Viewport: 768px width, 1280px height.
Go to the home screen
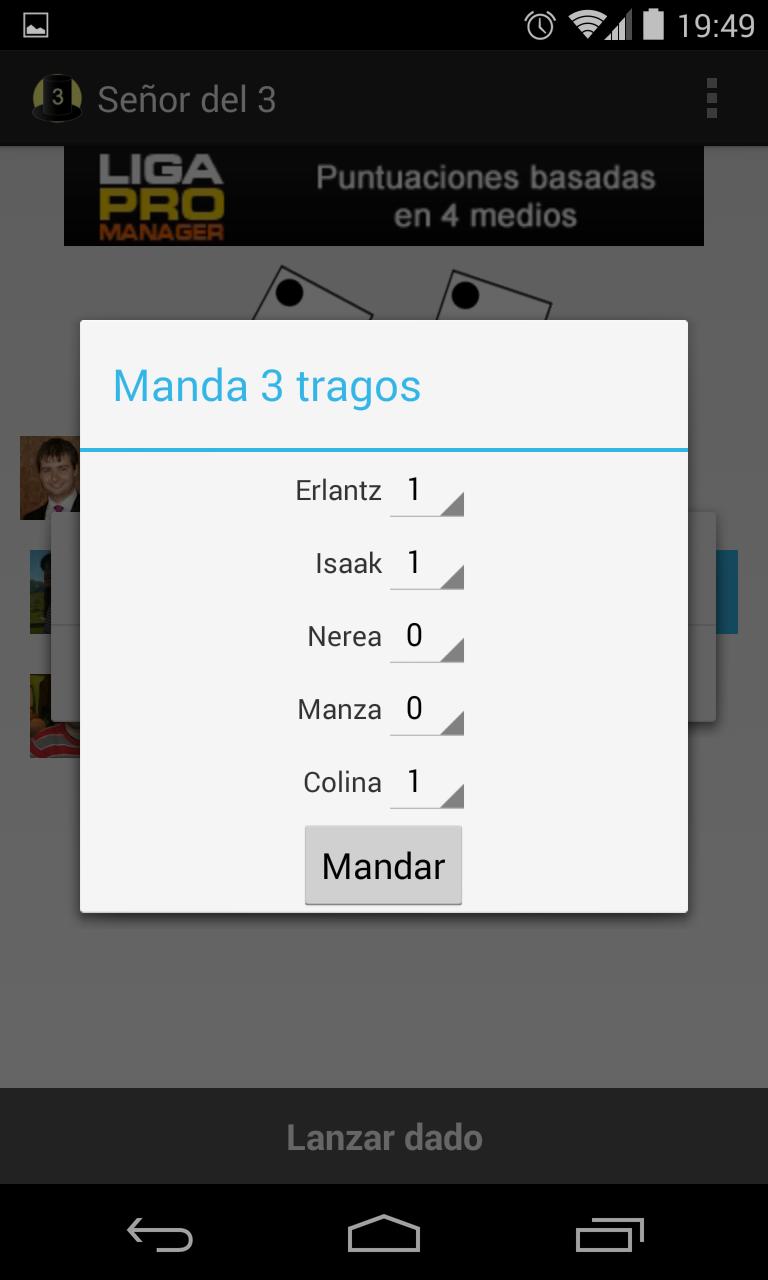click(384, 1234)
